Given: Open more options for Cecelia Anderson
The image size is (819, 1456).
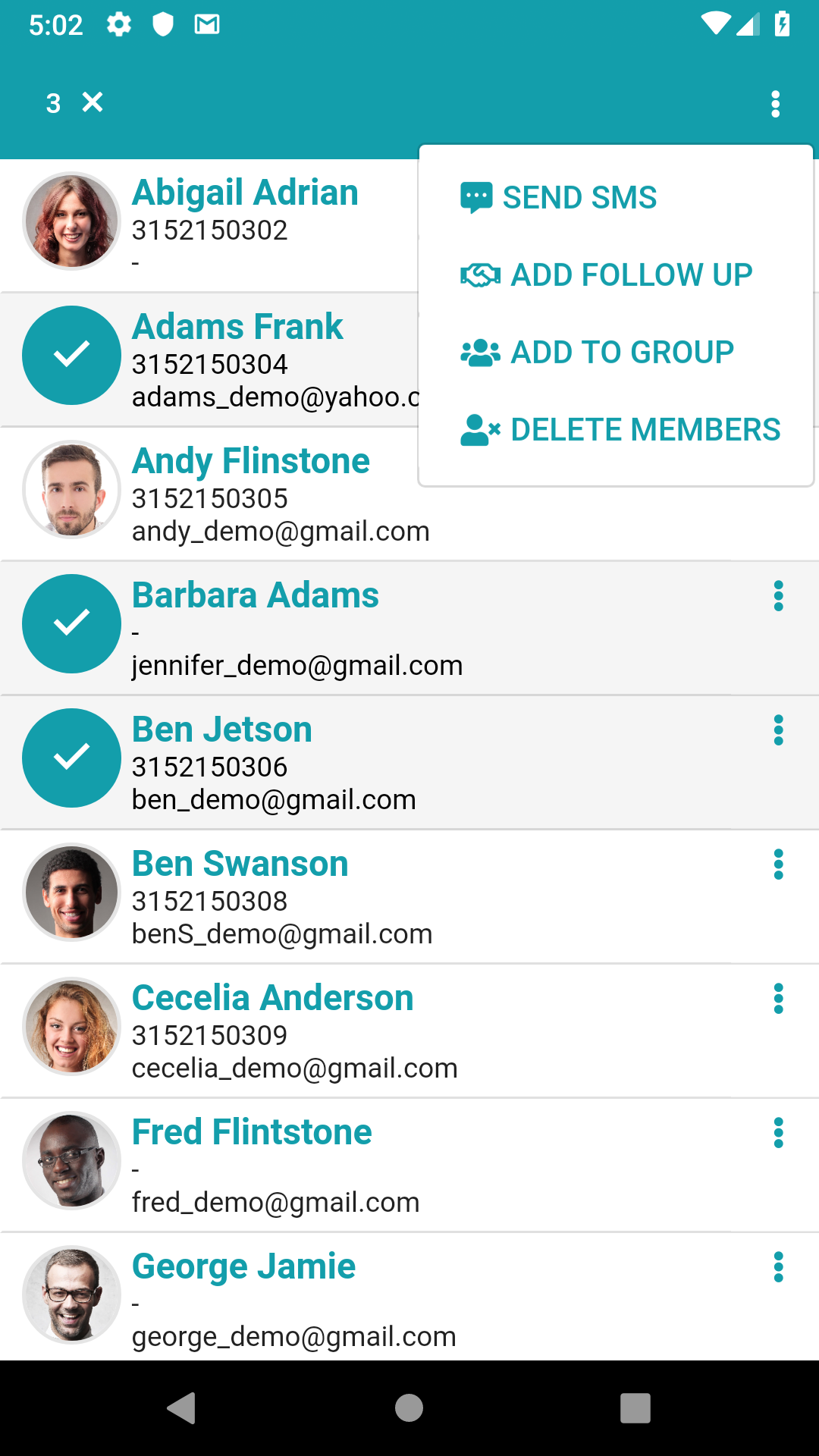Looking at the screenshot, I should coord(778,999).
